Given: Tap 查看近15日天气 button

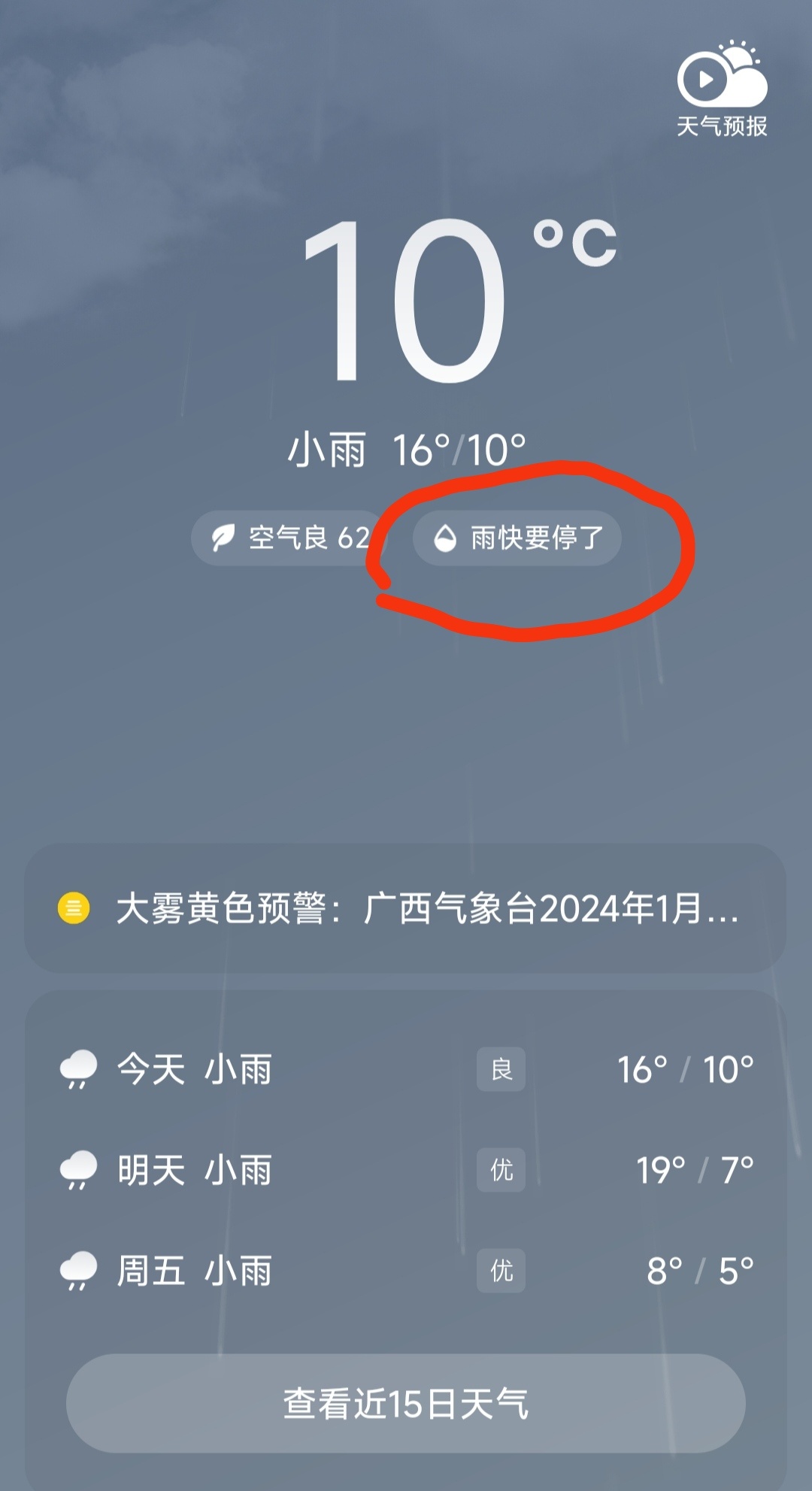Looking at the screenshot, I should [x=406, y=1403].
